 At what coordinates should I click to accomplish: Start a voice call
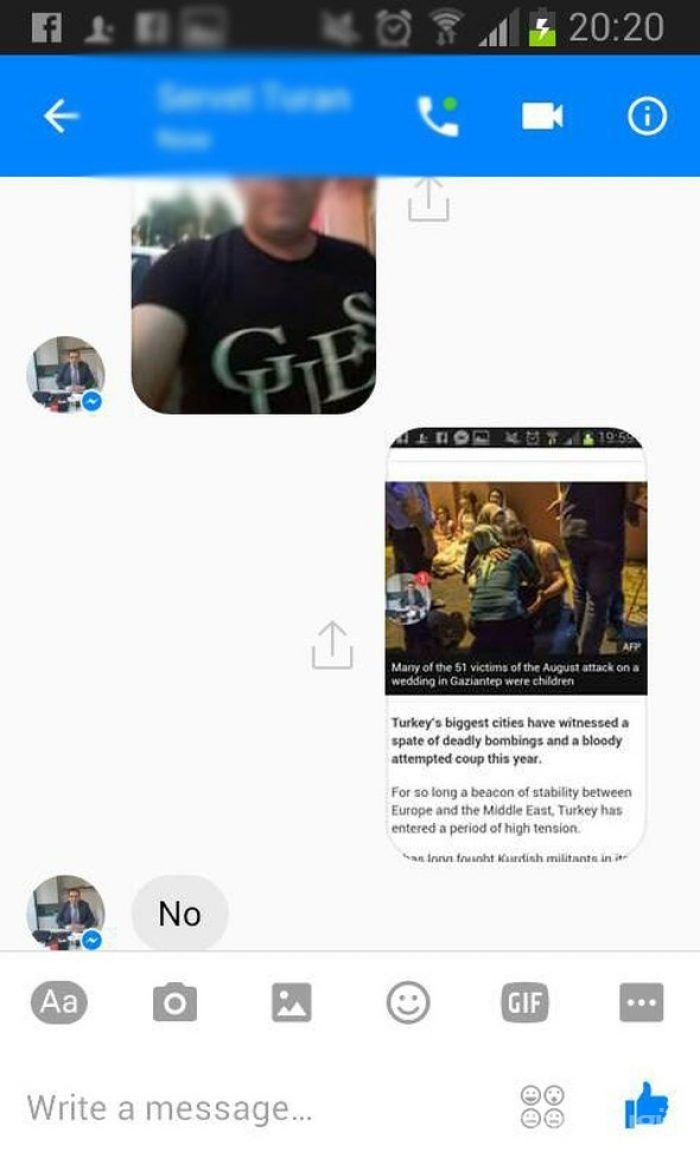[x=437, y=117]
